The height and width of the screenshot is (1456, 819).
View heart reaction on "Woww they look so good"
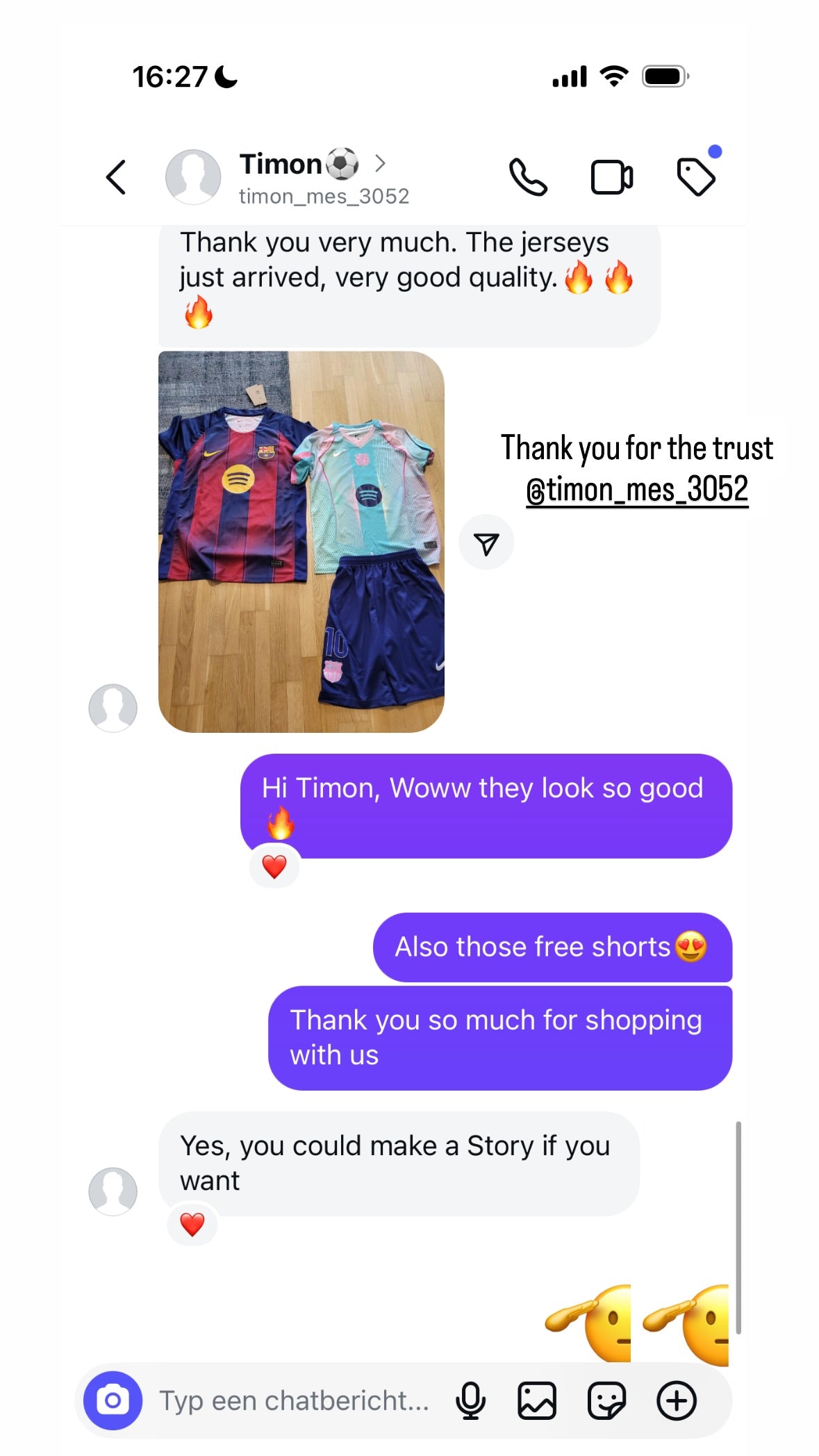[274, 866]
